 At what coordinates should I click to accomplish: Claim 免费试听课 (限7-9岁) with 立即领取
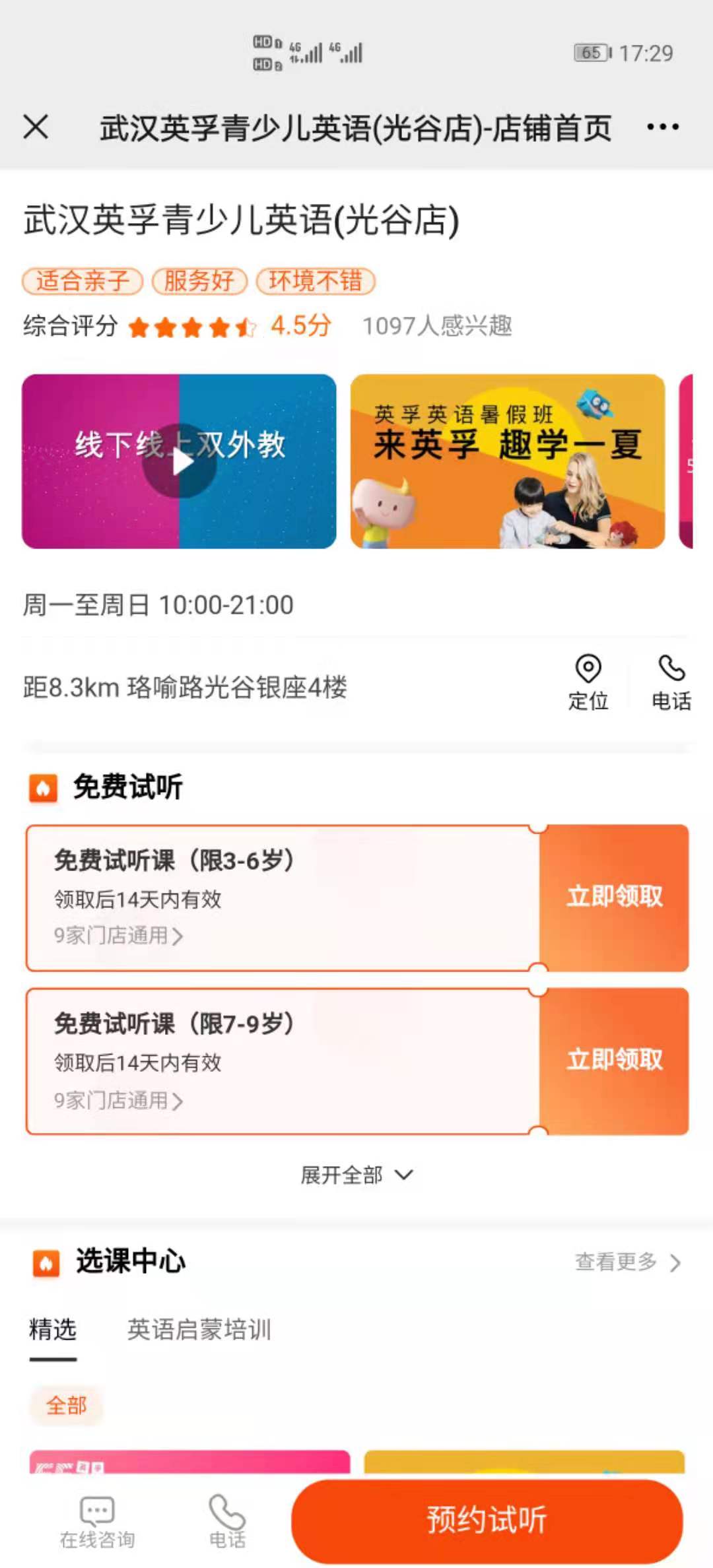pos(614,1060)
